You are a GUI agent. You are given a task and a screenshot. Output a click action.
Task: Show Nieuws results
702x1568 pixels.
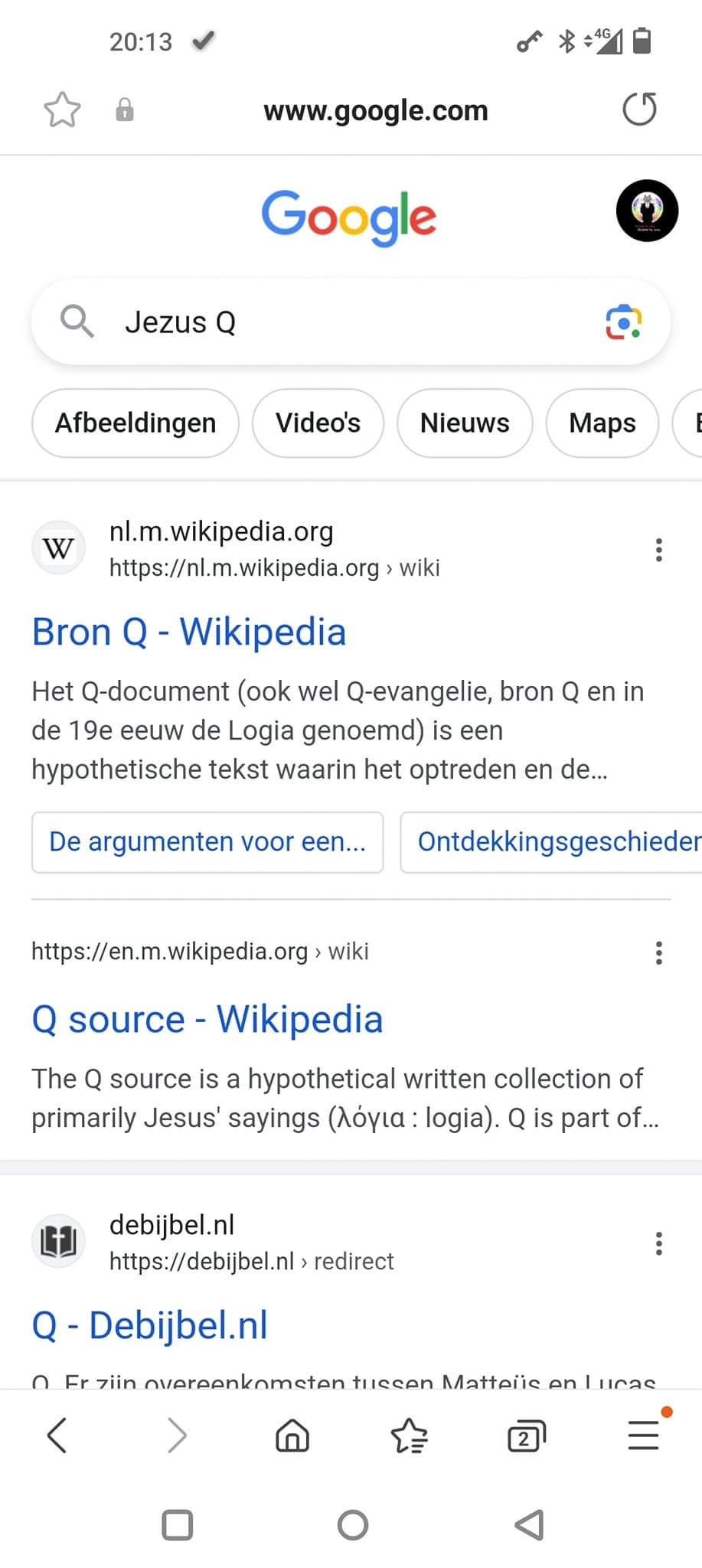pyautogui.click(x=465, y=423)
